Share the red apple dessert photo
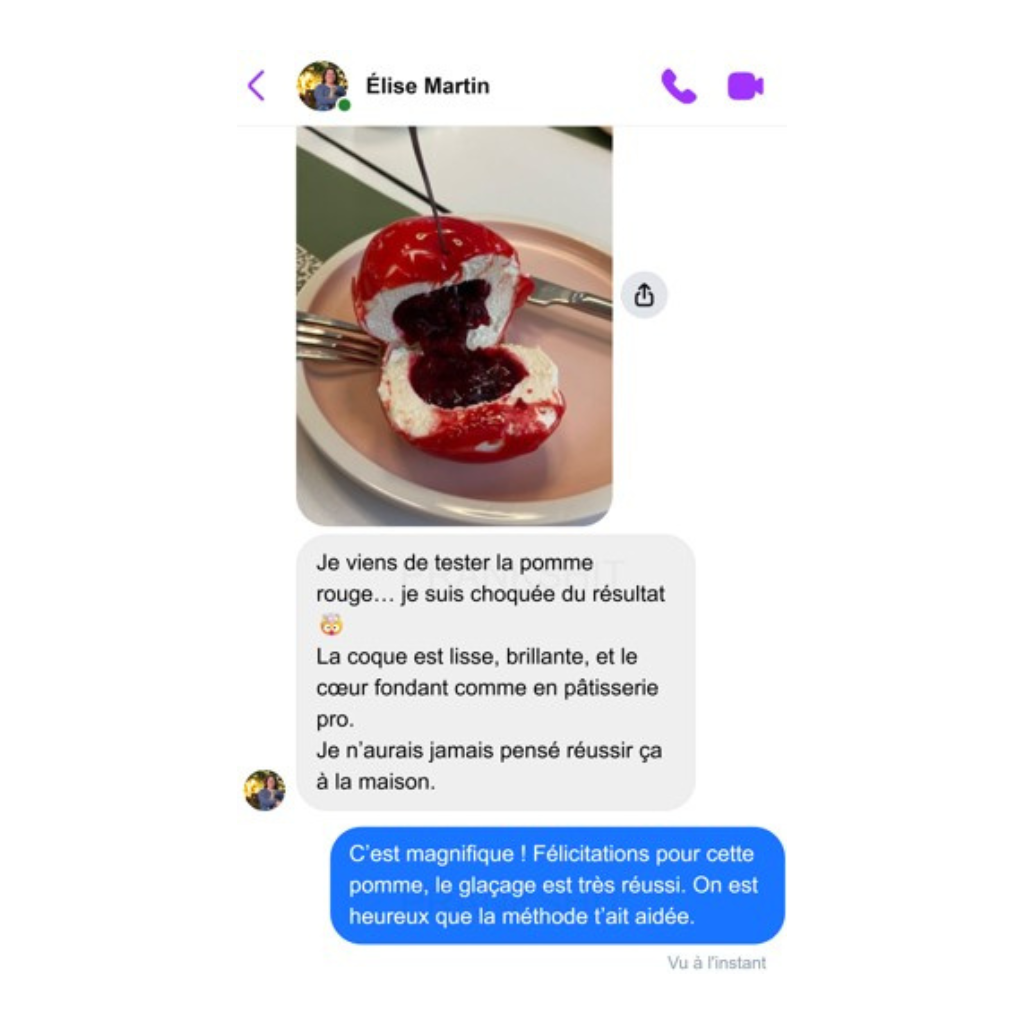The height and width of the screenshot is (1024, 1024). coord(644,295)
